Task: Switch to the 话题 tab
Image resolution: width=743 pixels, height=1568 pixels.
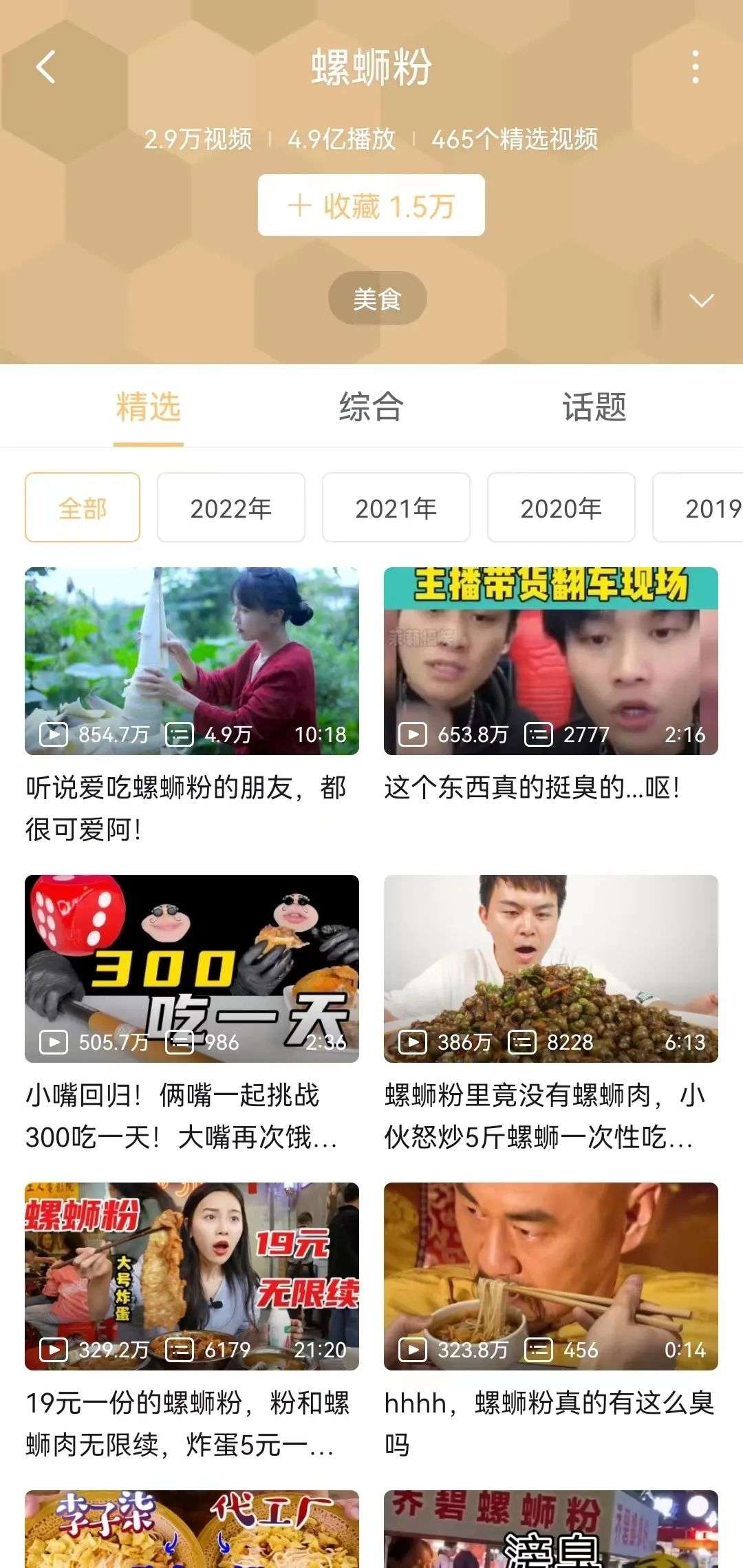Action: pyautogui.click(x=594, y=407)
